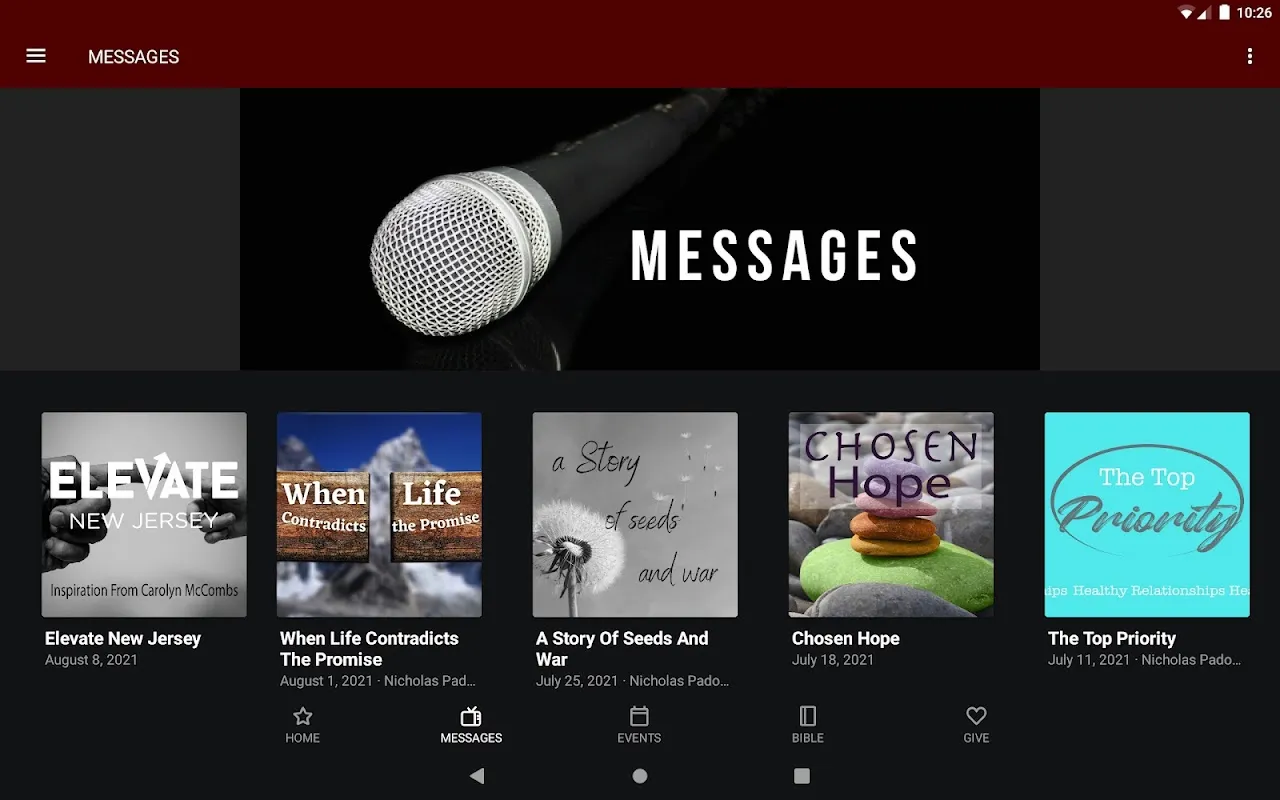Open the Elevate New Jersey message
Image resolution: width=1280 pixels, height=800 pixels.
pos(144,515)
